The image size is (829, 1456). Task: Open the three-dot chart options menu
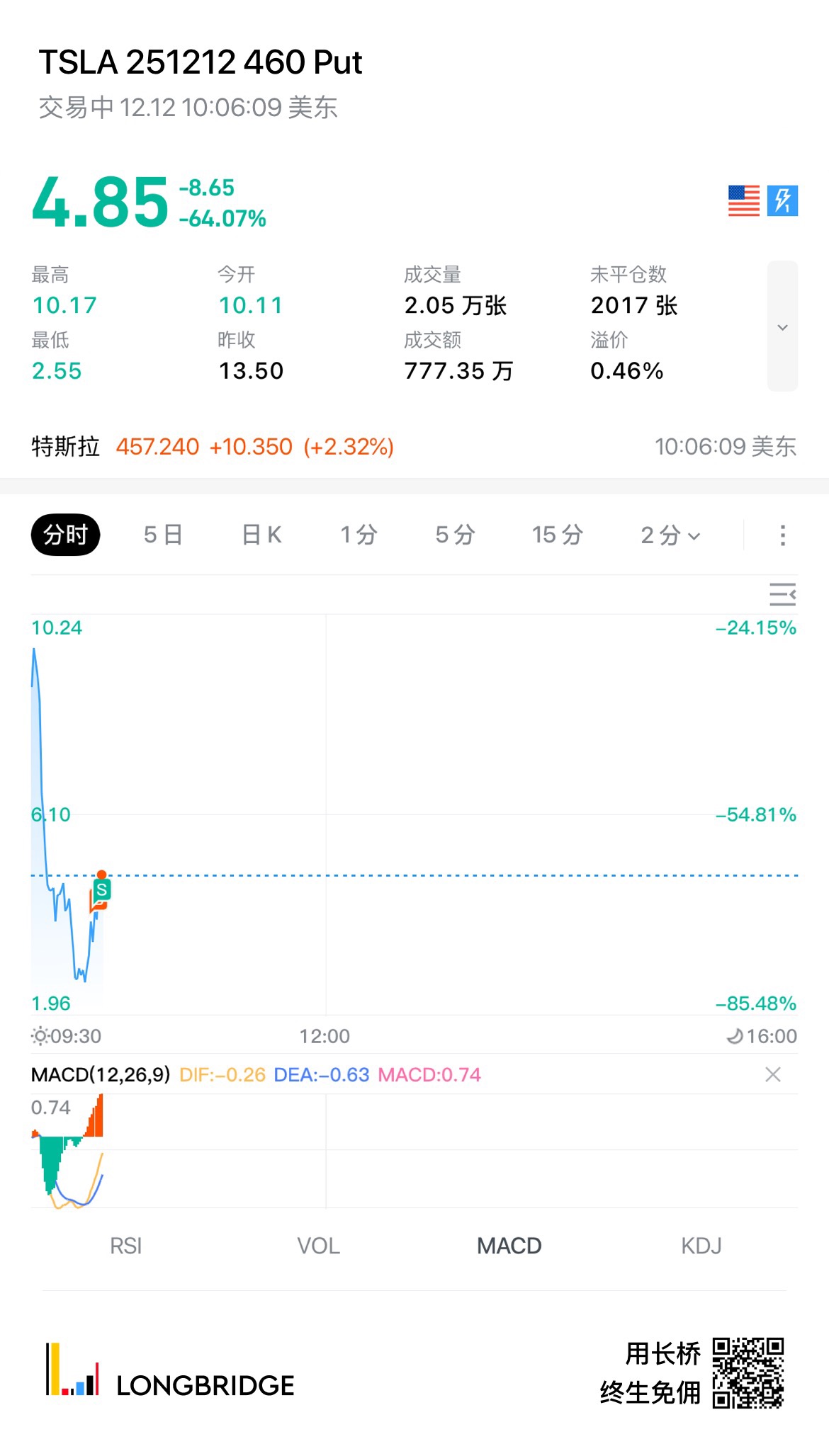[782, 535]
